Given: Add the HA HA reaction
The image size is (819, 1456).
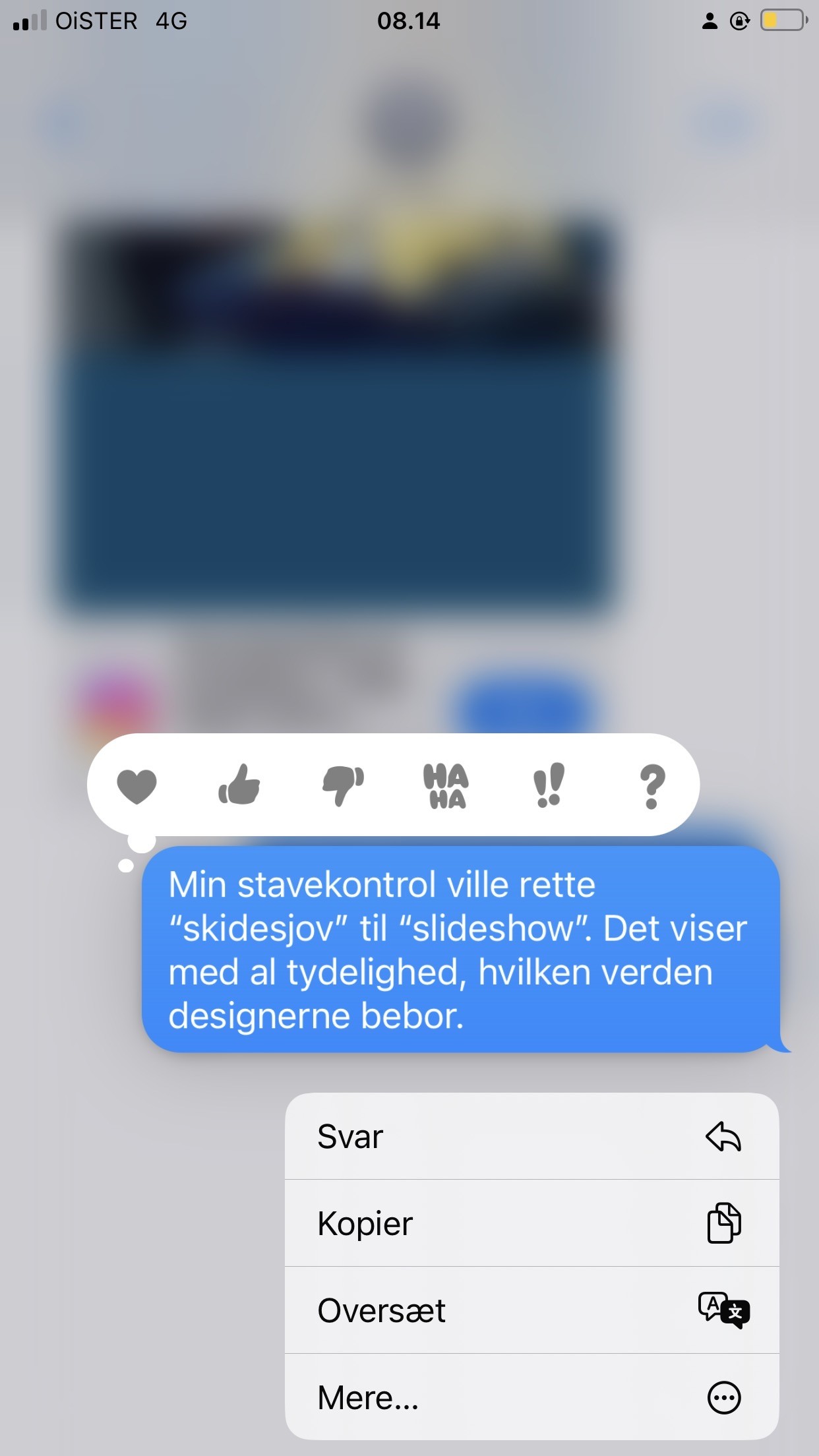Looking at the screenshot, I should pos(446,786).
